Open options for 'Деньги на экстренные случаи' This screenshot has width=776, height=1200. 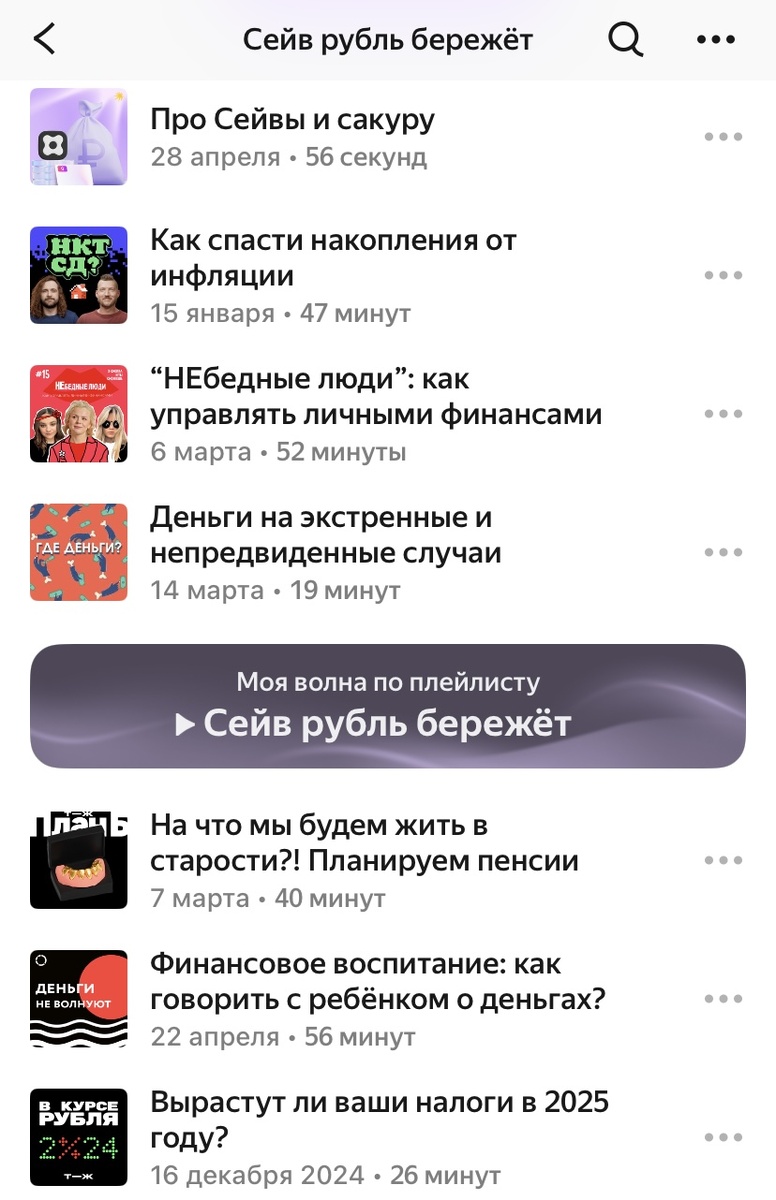pos(722,551)
